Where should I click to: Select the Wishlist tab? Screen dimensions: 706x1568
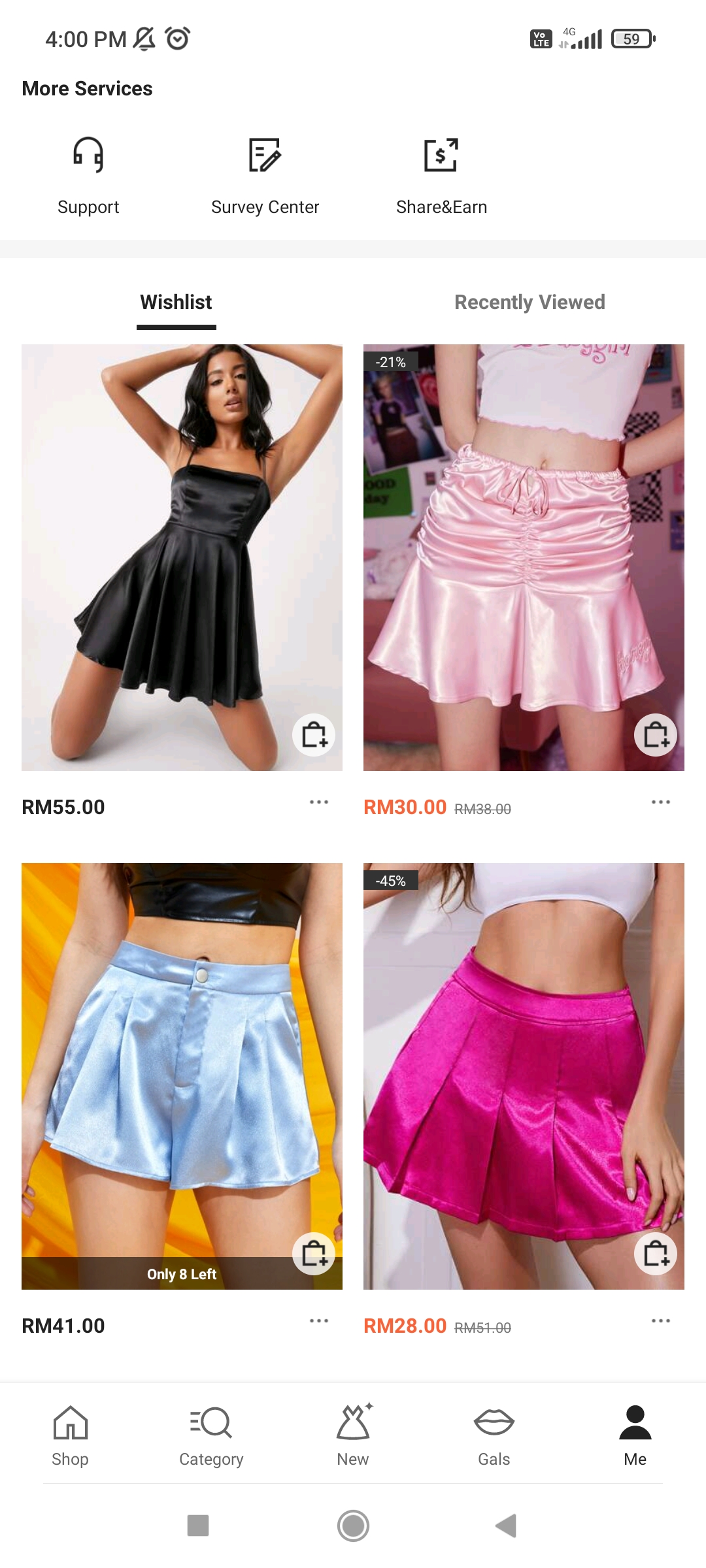coord(176,302)
